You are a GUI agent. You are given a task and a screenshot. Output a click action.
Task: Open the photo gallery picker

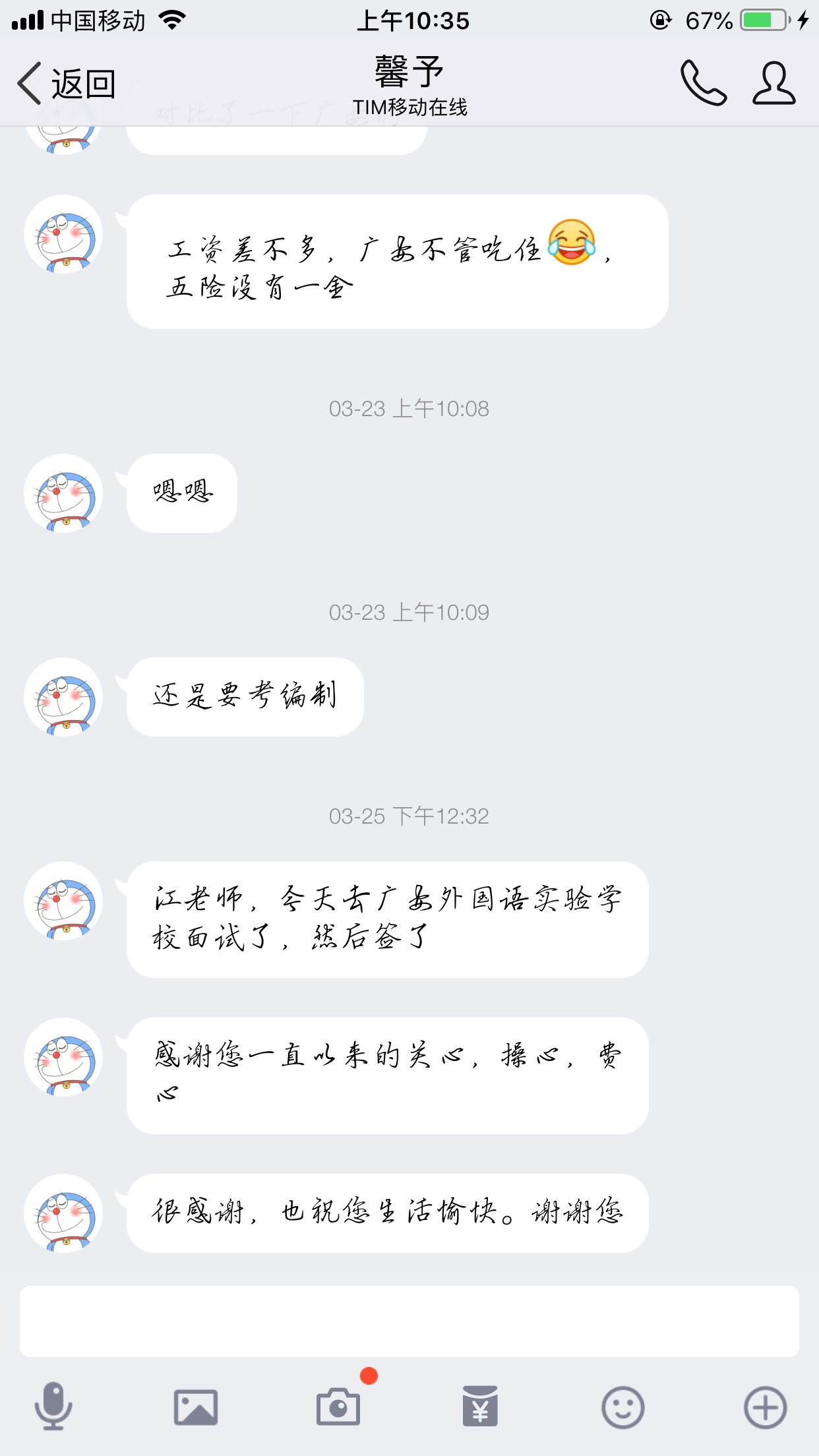(x=196, y=1407)
